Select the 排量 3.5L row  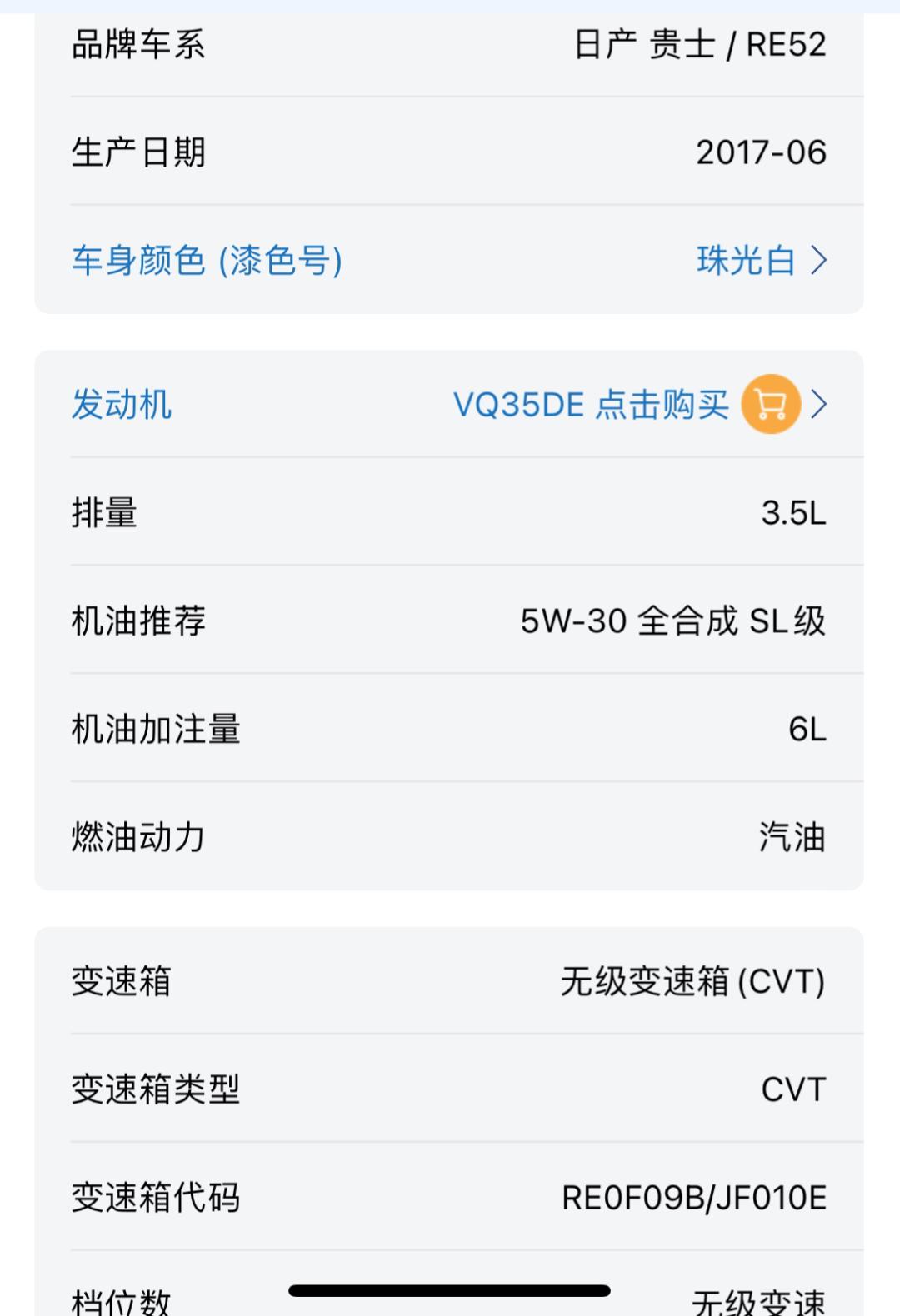tap(450, 514)
